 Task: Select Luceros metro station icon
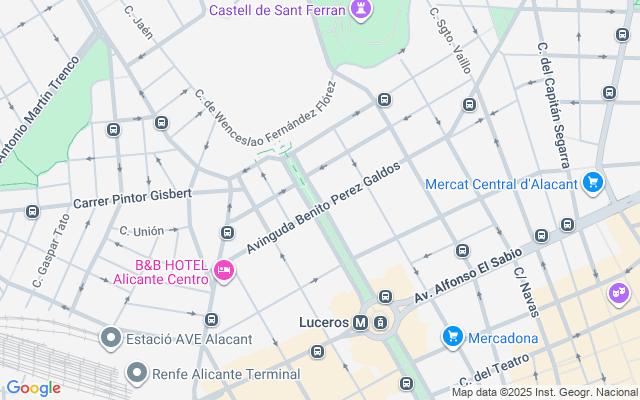click(x=362, y=322)
